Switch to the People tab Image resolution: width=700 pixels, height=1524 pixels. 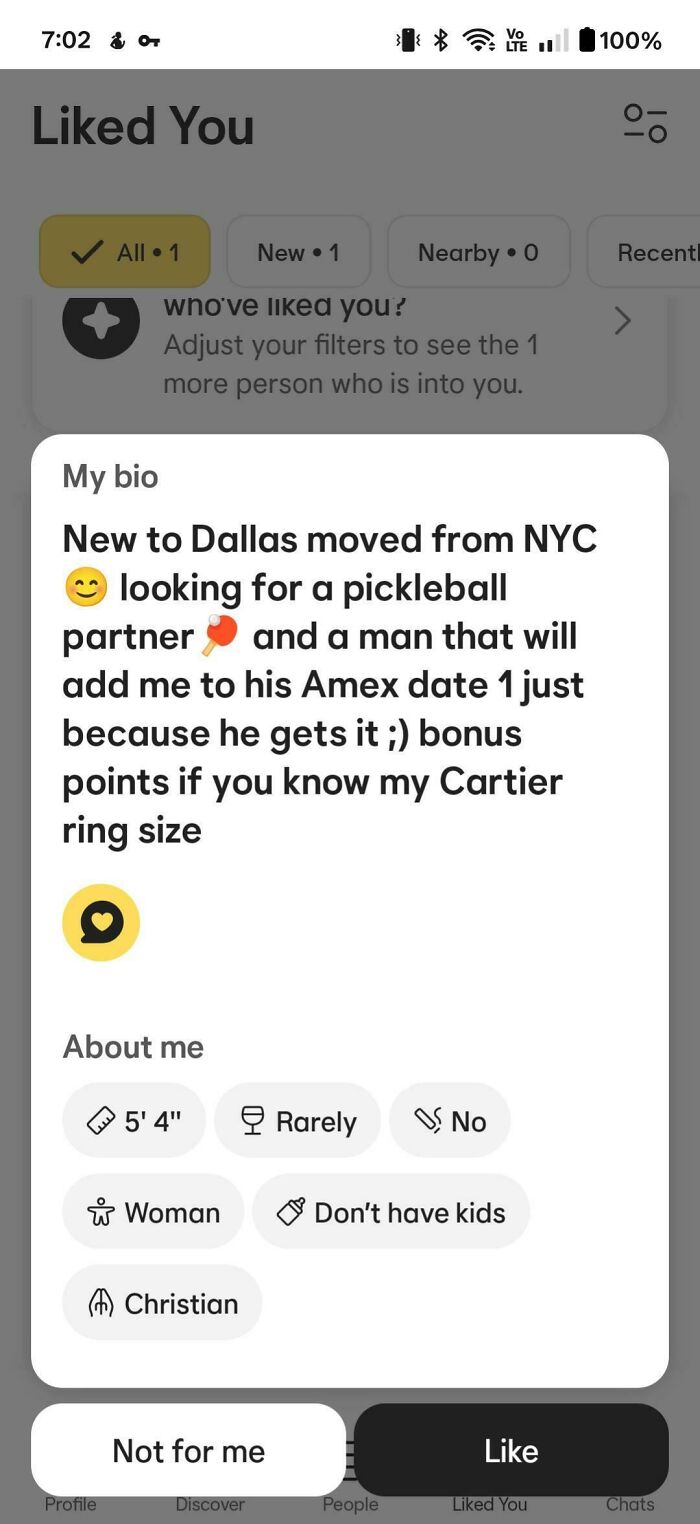350,1503
